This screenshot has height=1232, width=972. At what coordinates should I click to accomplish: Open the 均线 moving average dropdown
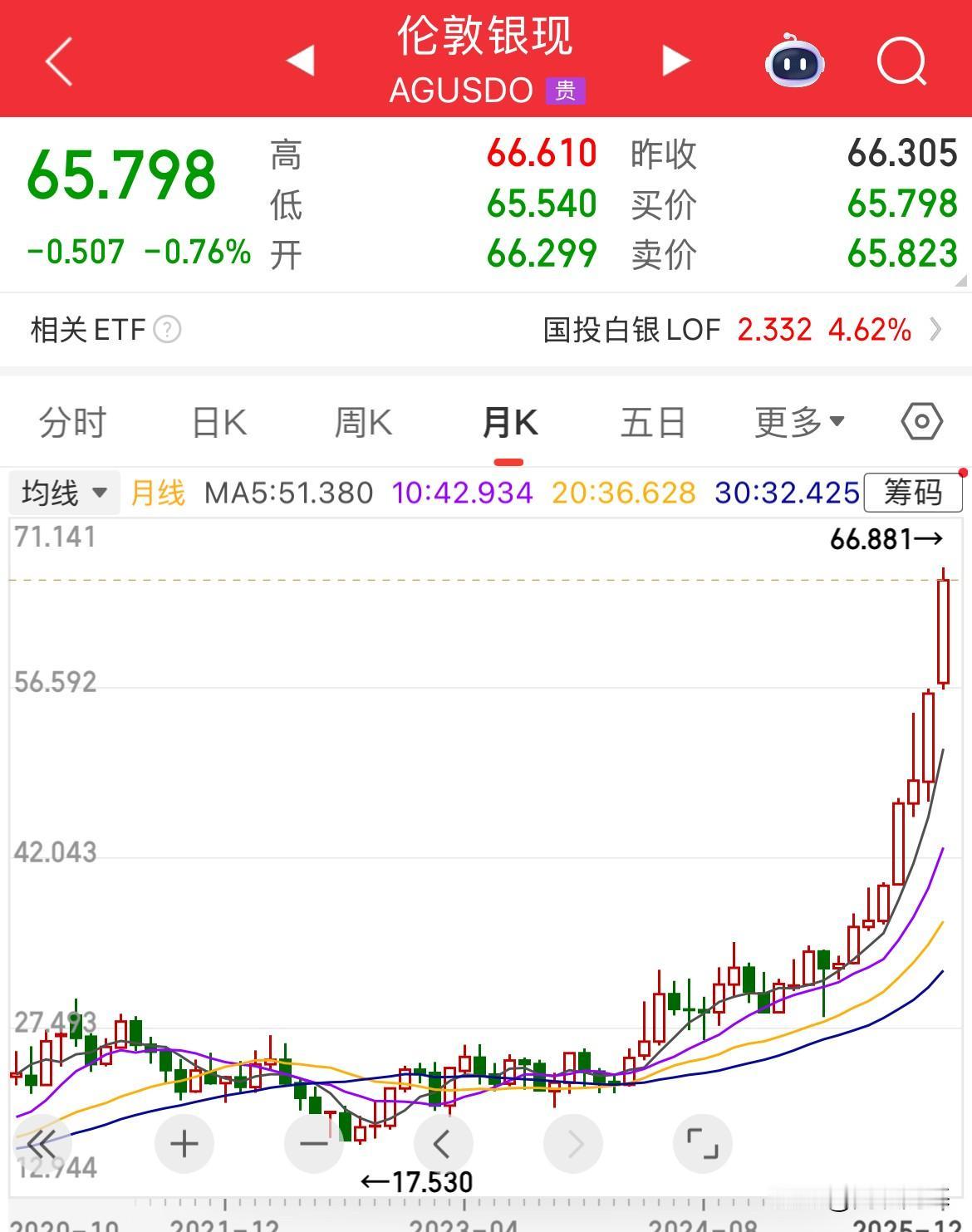[64, 492]
